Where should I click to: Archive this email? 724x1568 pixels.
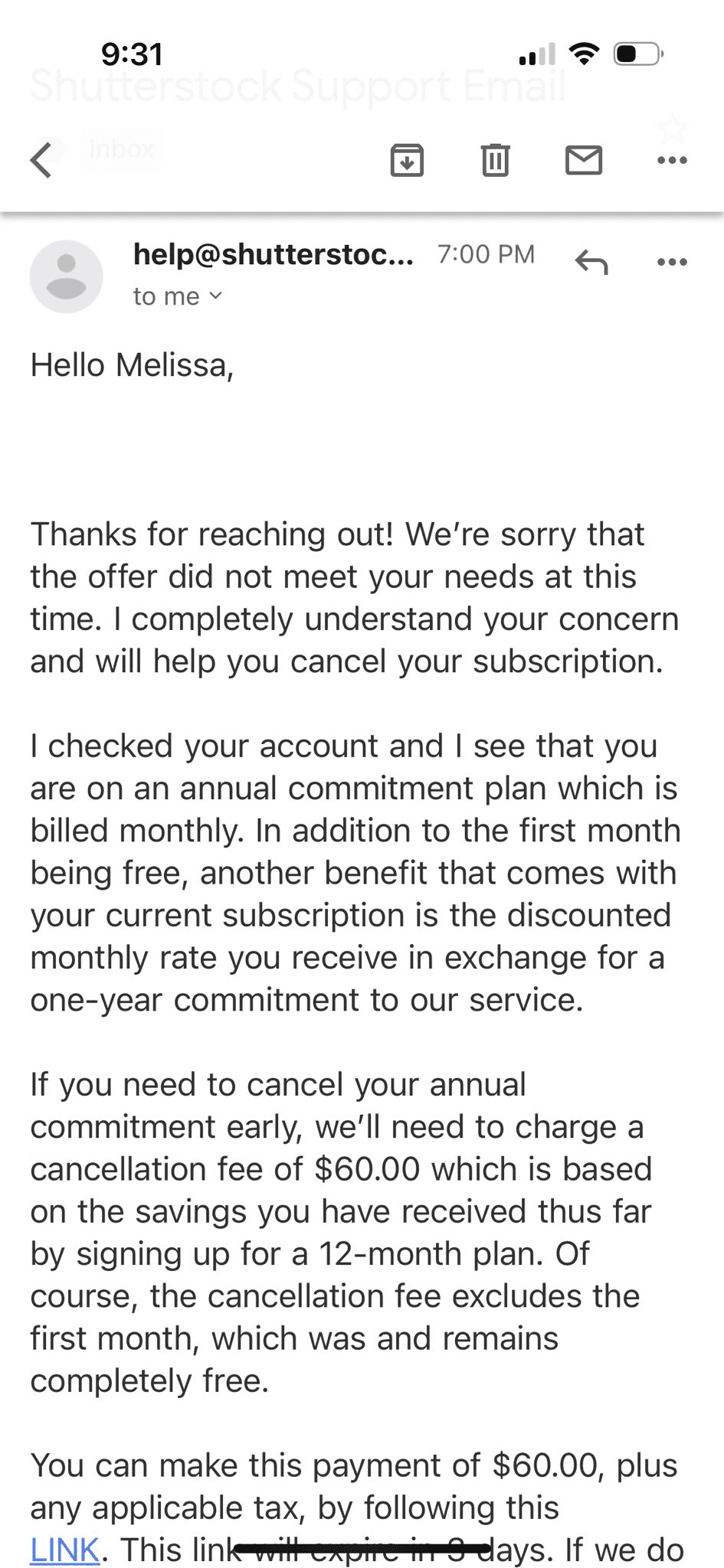click(407, 160)
